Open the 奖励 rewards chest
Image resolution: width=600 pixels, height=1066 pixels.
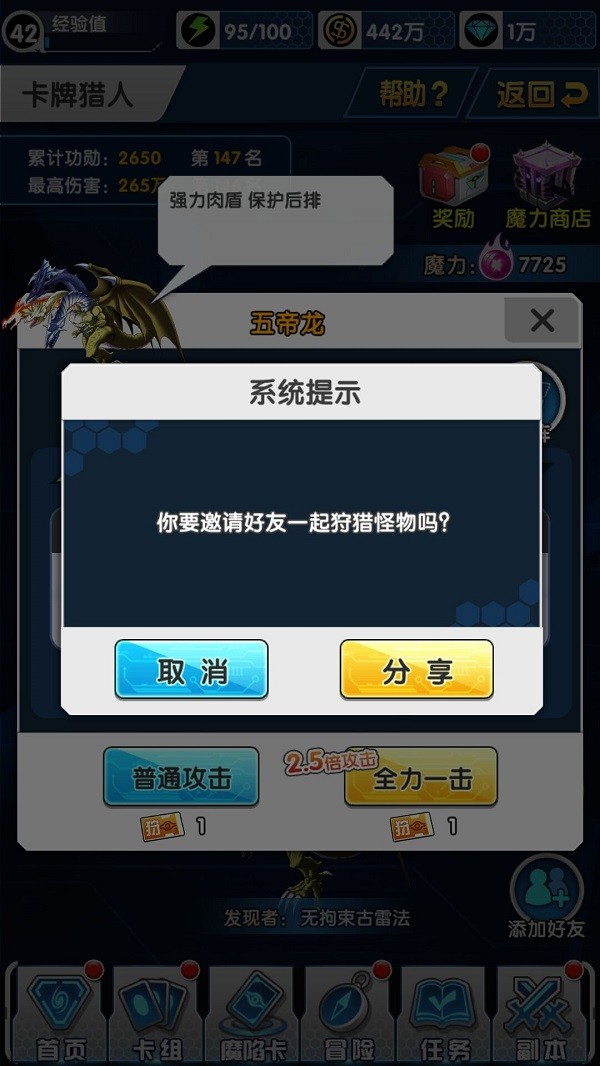(453, 187)
